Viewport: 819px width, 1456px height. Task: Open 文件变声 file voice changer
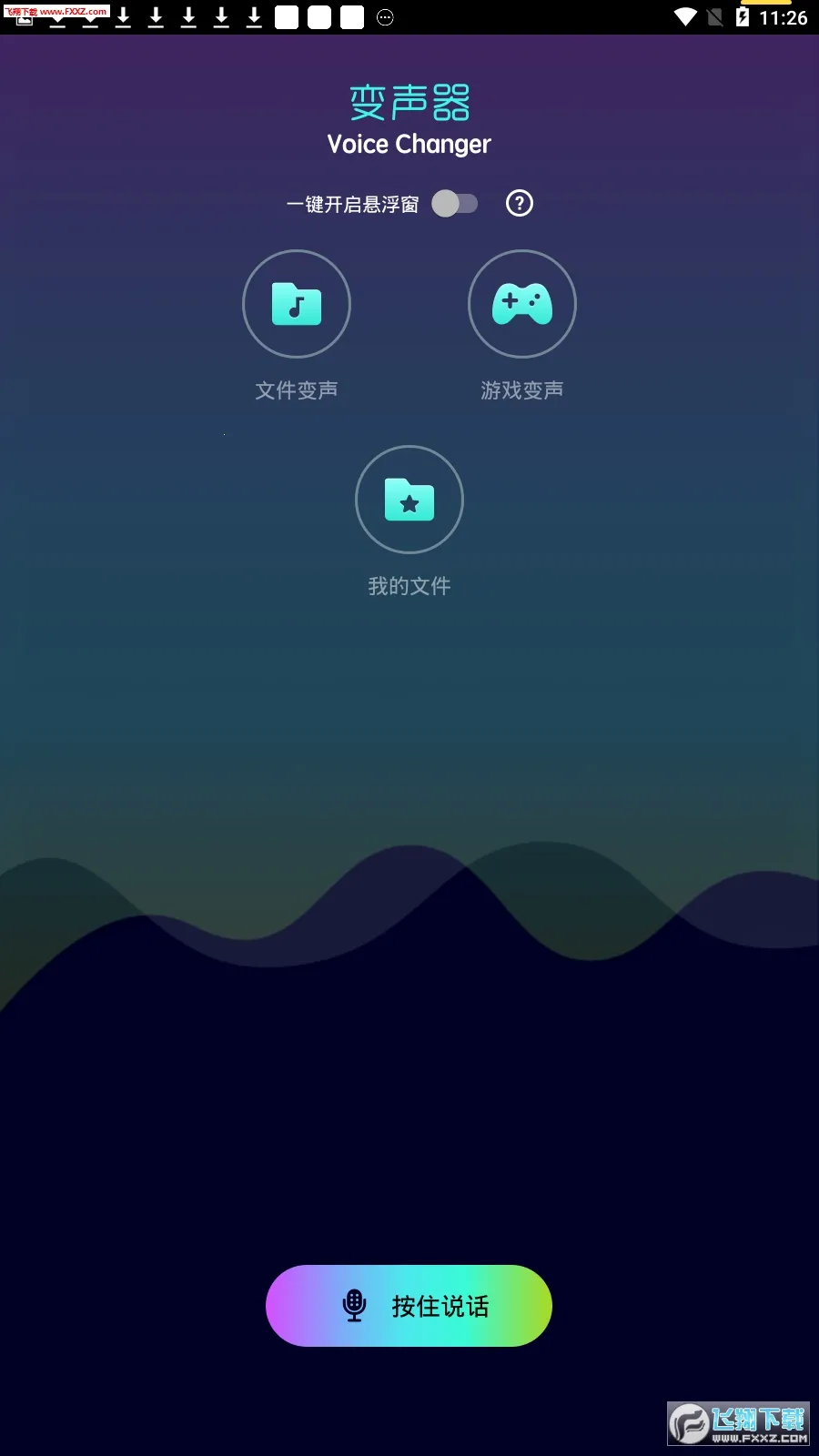point(297,304)
